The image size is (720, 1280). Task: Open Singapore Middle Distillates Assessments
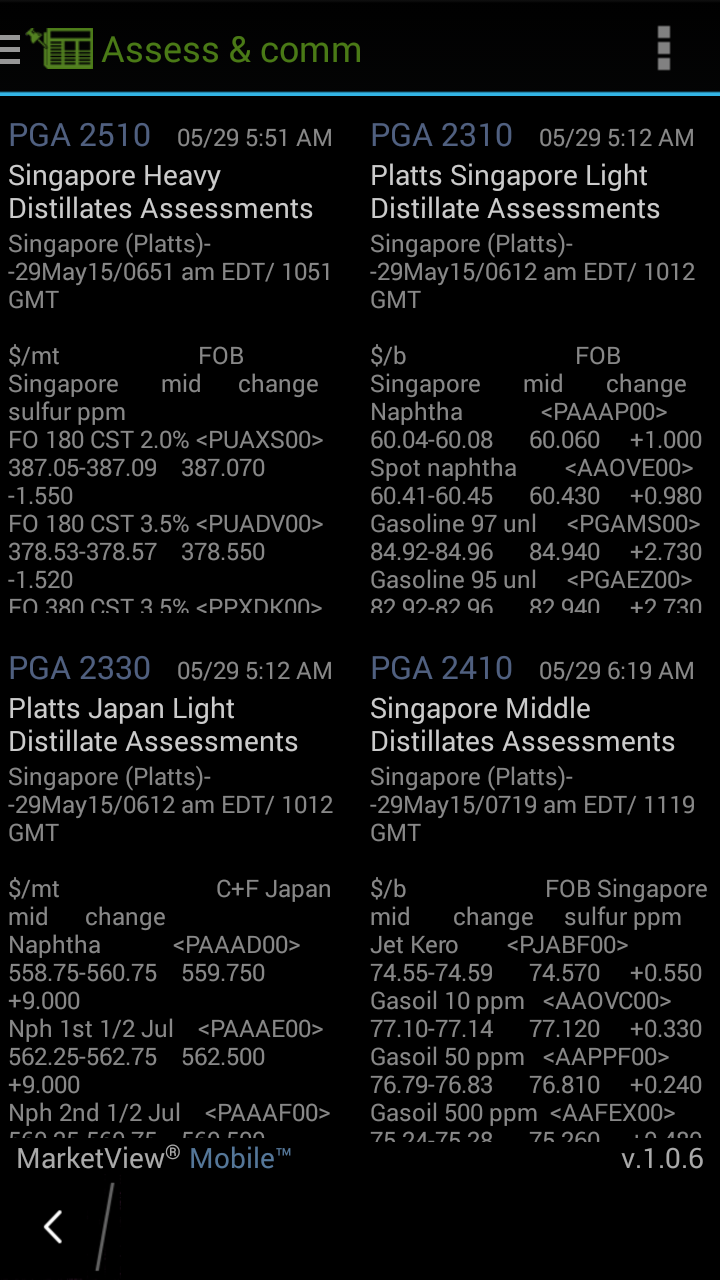pos(523,725)
